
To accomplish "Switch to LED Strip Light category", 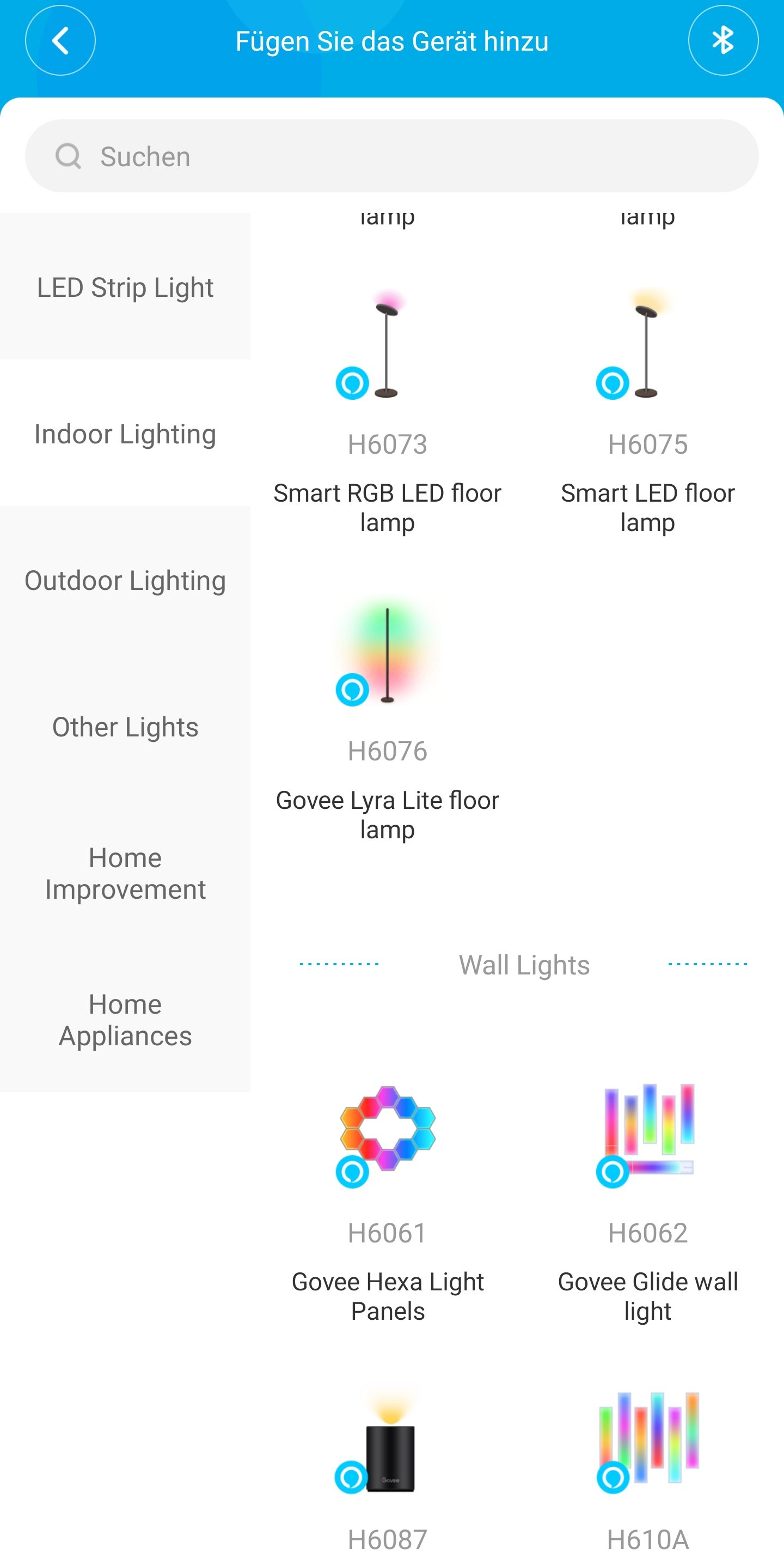I will (125, 287).
